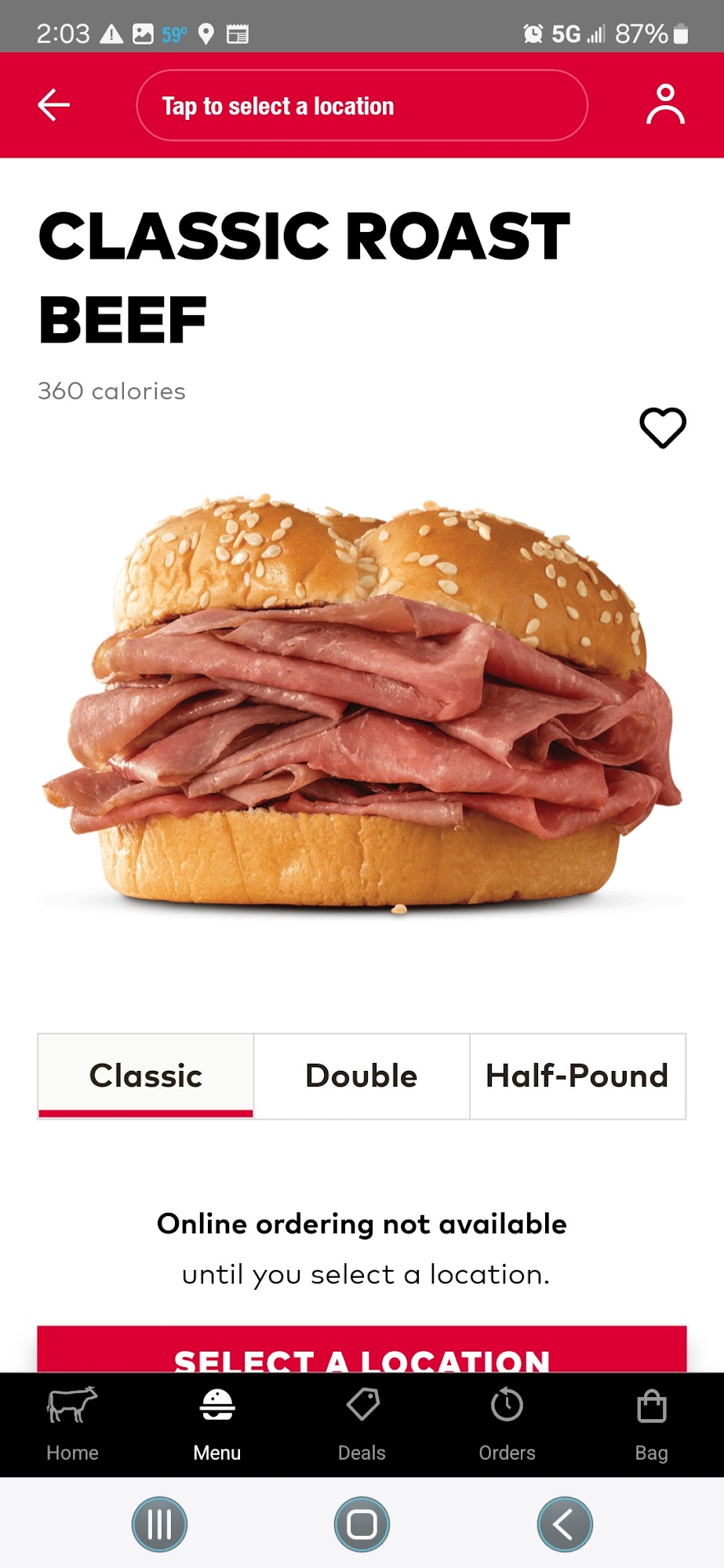
Task: Favorite the Classic Roast Beef sandwich
Action: pyautogui.click(x=661, y=427)
